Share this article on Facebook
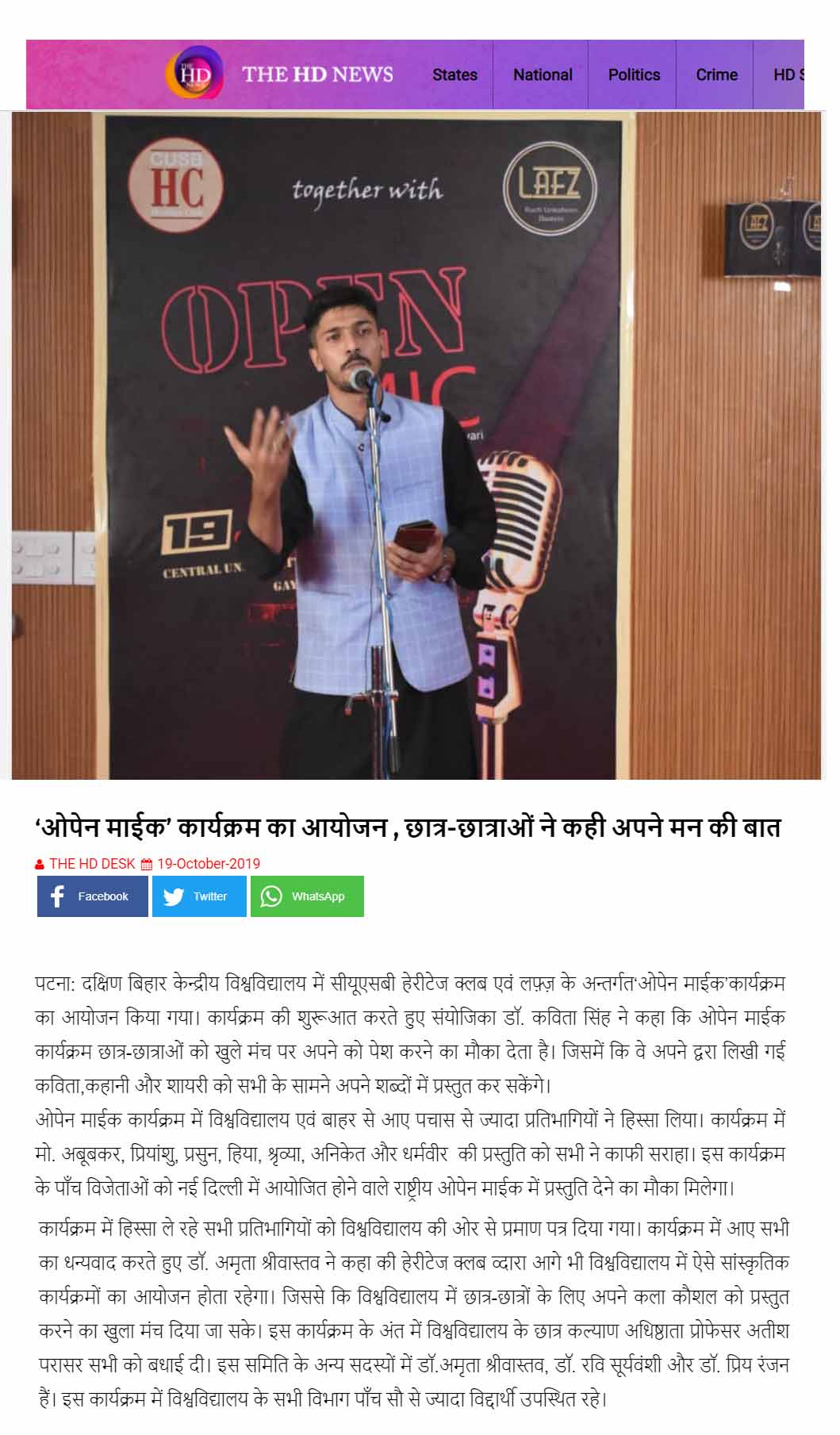Image resolution: width=840 pixels, height=1435 pixels. (x=93, y=896)
